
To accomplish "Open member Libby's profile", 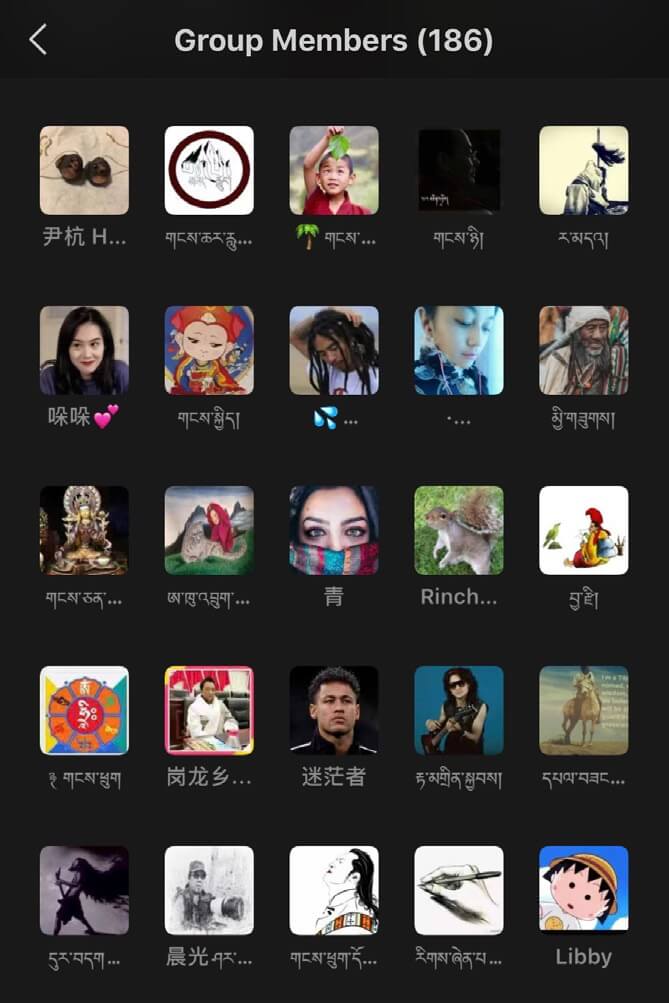I will [583, 890].
